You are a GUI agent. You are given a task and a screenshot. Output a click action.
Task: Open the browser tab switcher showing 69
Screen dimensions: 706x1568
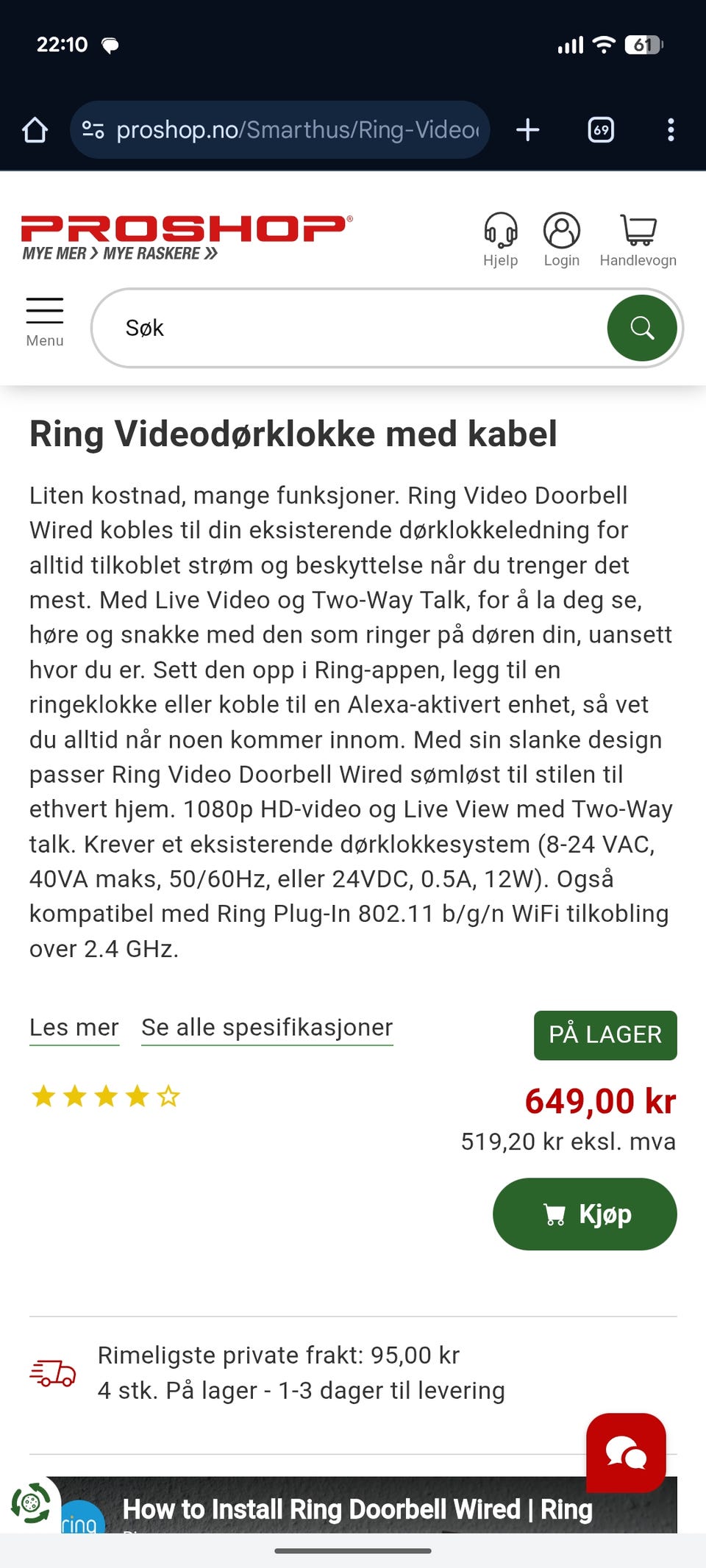point(599,129)
